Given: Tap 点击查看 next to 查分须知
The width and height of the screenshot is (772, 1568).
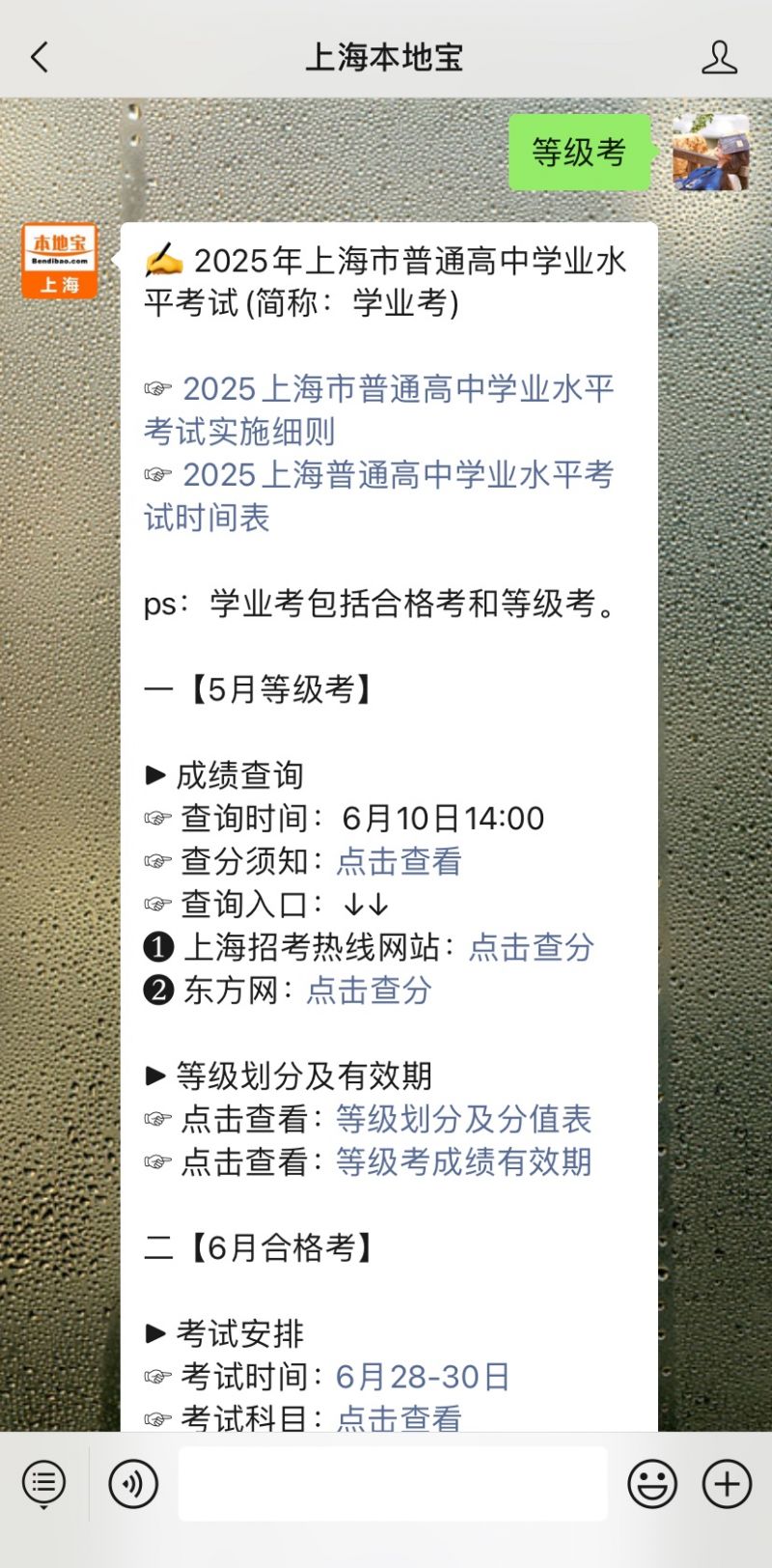Looking at the screenshot, I should click(x=399, y=861).
